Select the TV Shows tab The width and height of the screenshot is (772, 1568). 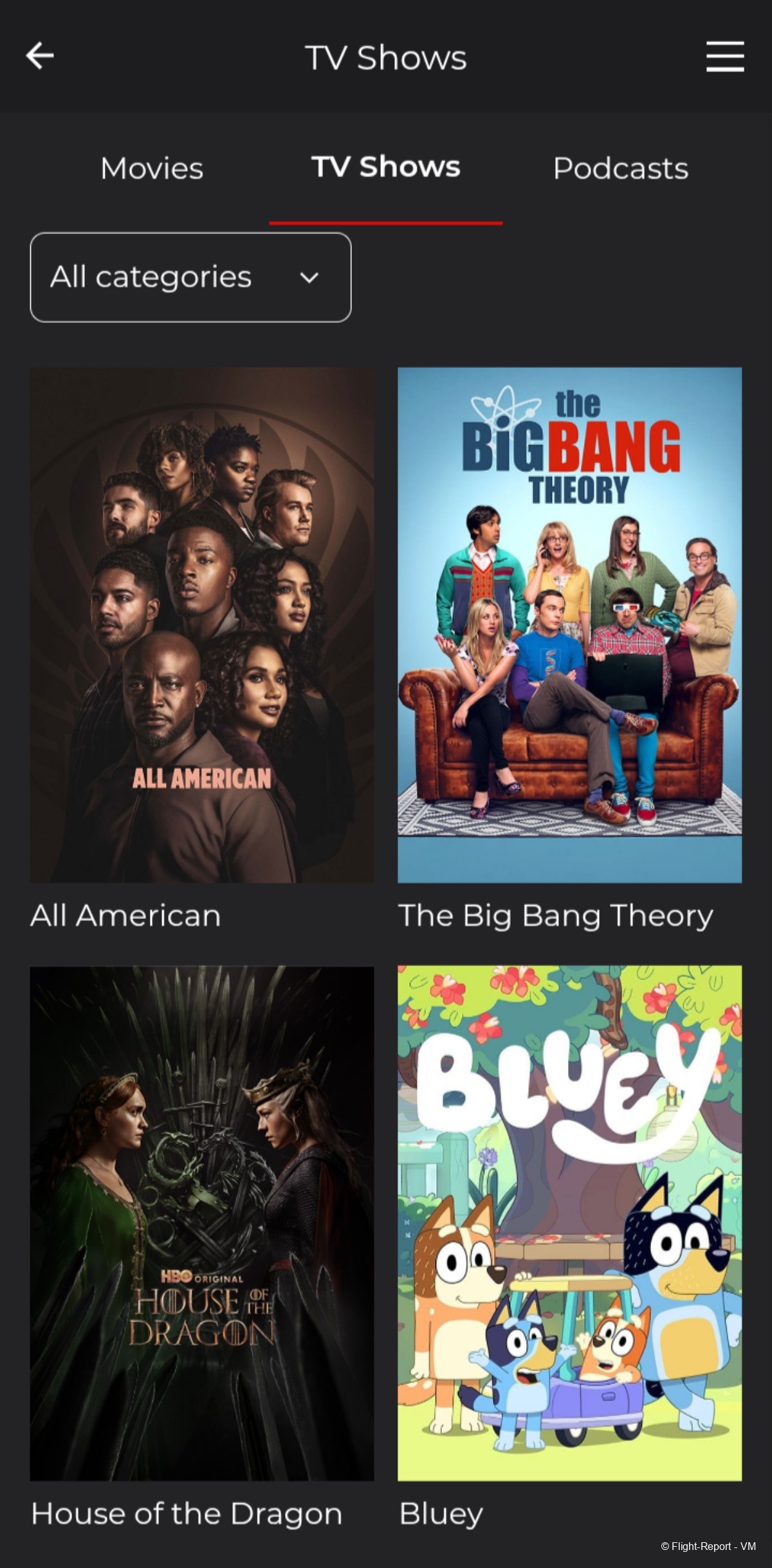pos(386,167)
